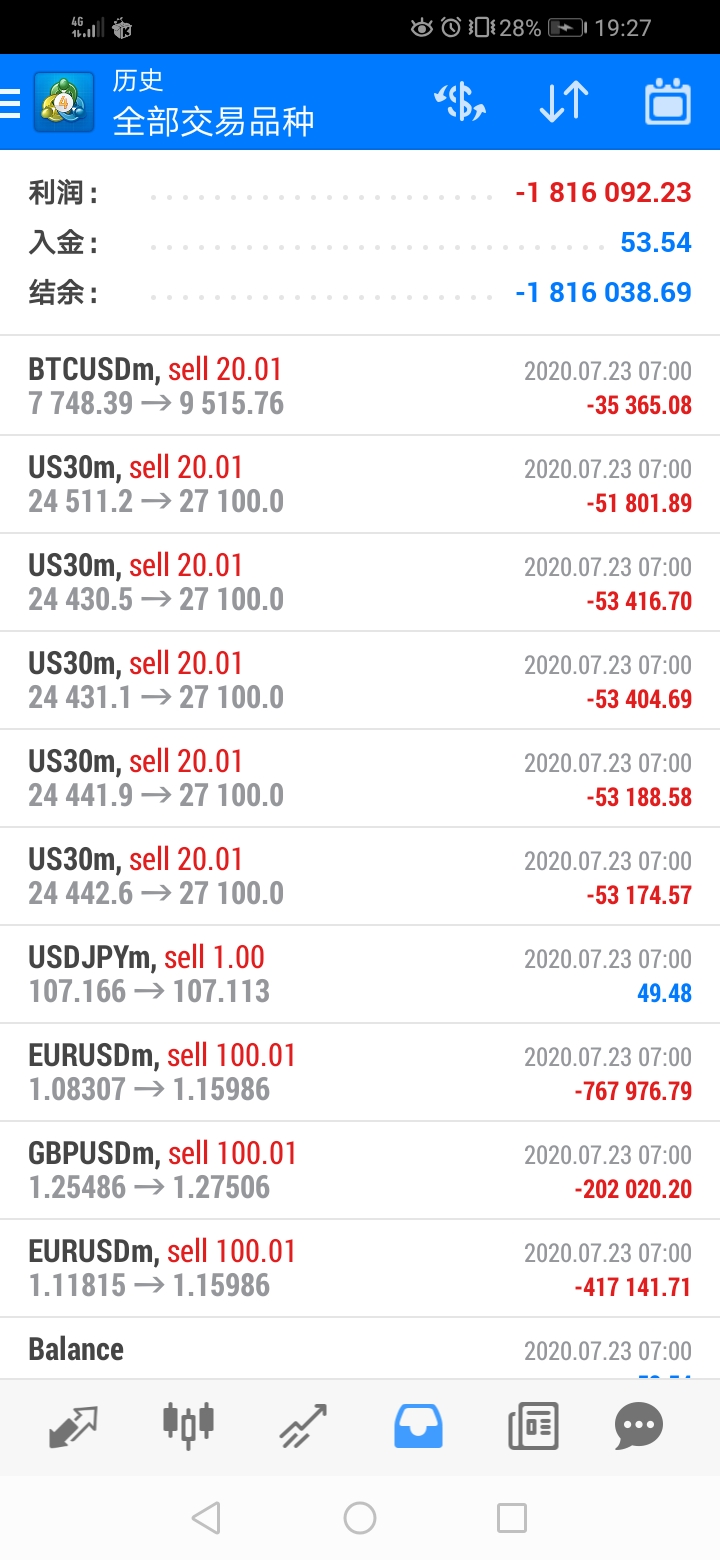Open the hamburger drawer menu
Image resolution: width=720 pixels, height=1560 pixels.
10,103
